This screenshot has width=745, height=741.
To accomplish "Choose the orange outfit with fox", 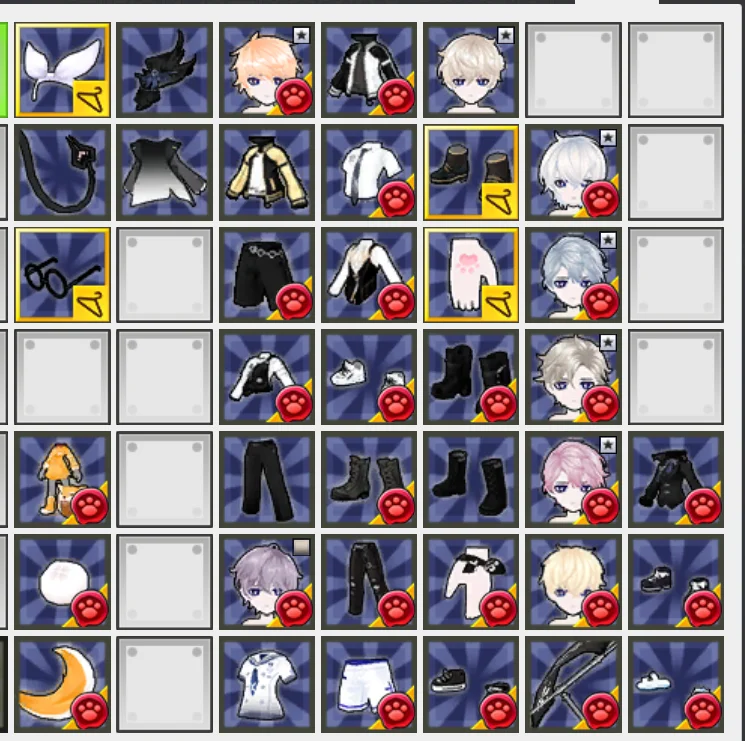I will tap(62, 479).
